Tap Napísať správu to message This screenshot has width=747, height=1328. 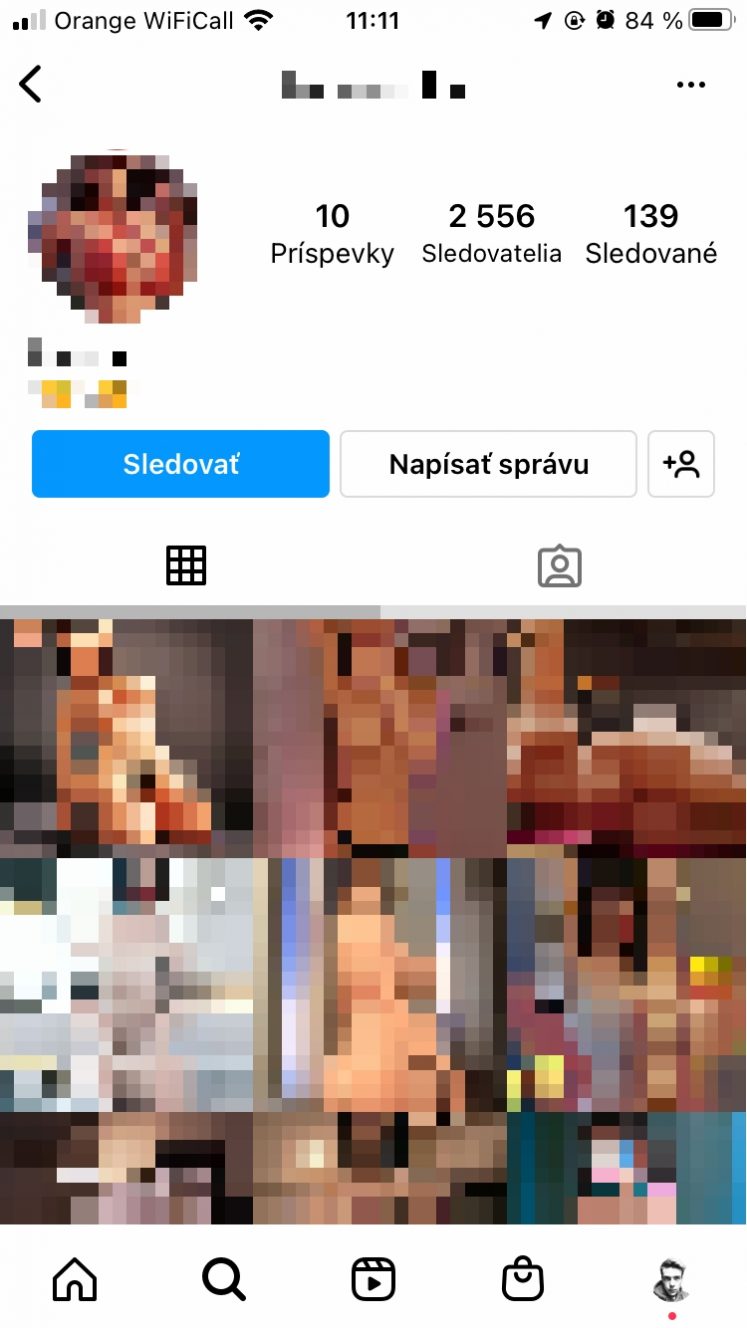coord(488,464)
